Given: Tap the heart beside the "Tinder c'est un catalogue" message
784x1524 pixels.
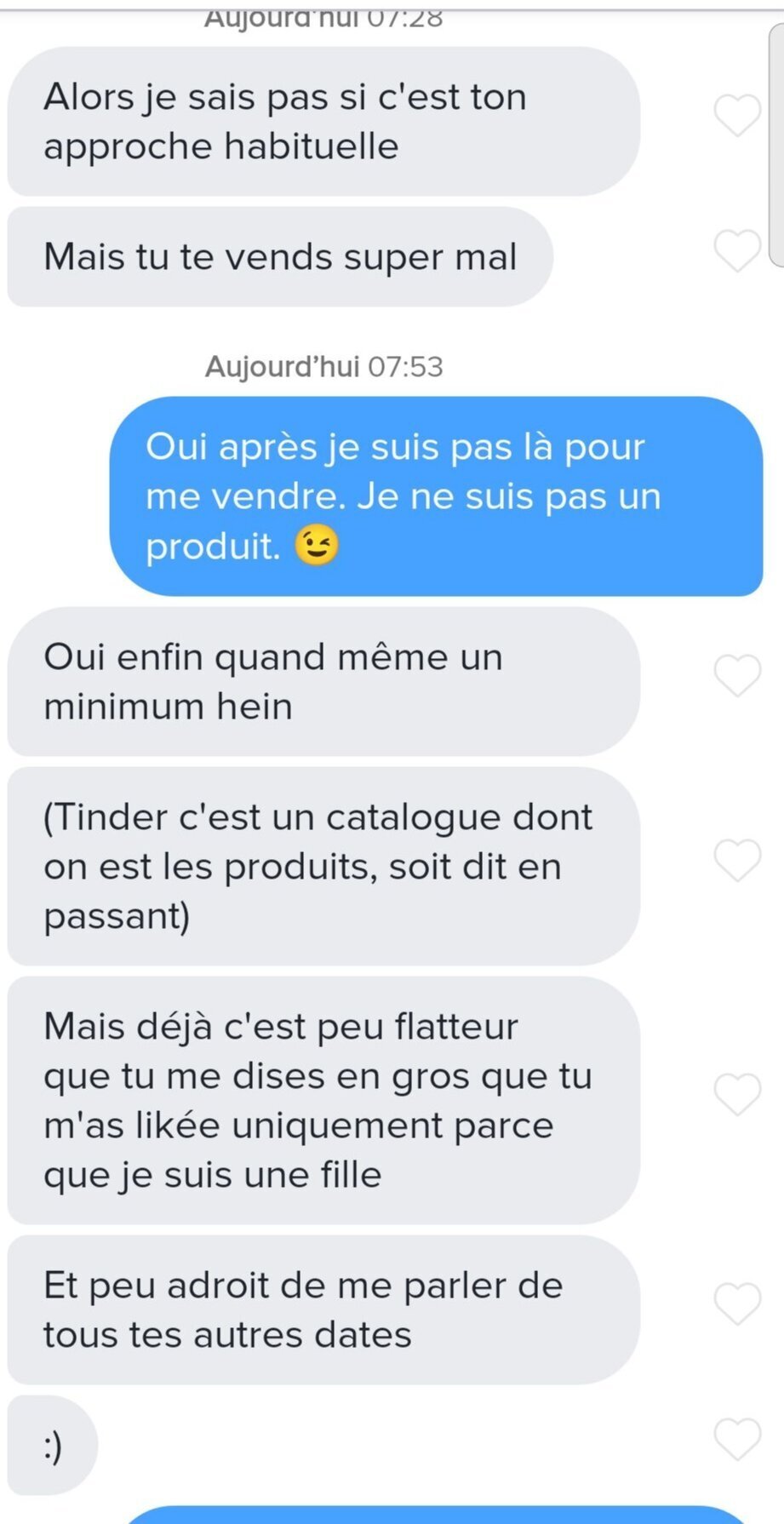Looking at the screenshot, I should point(737,860).
